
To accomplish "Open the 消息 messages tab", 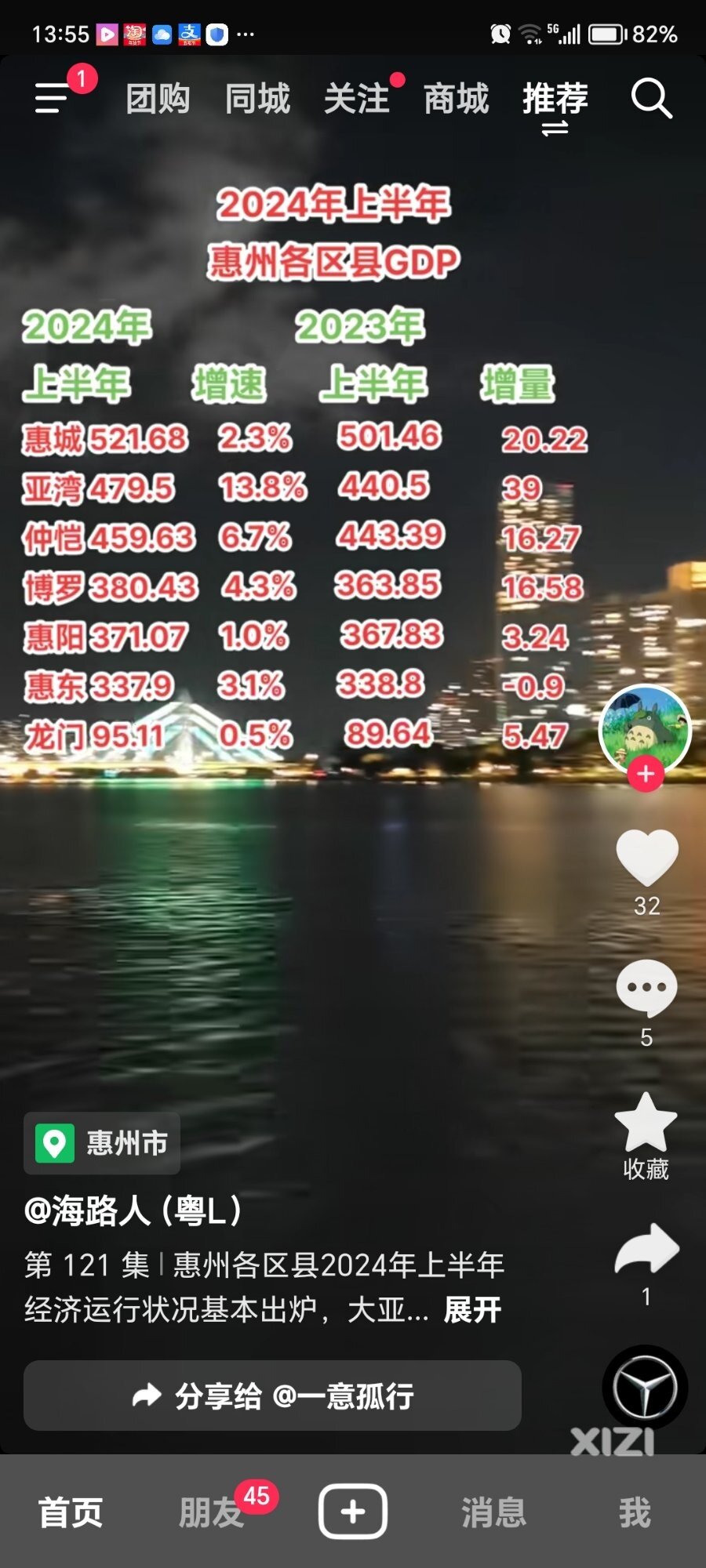I will click(493, 1512).
